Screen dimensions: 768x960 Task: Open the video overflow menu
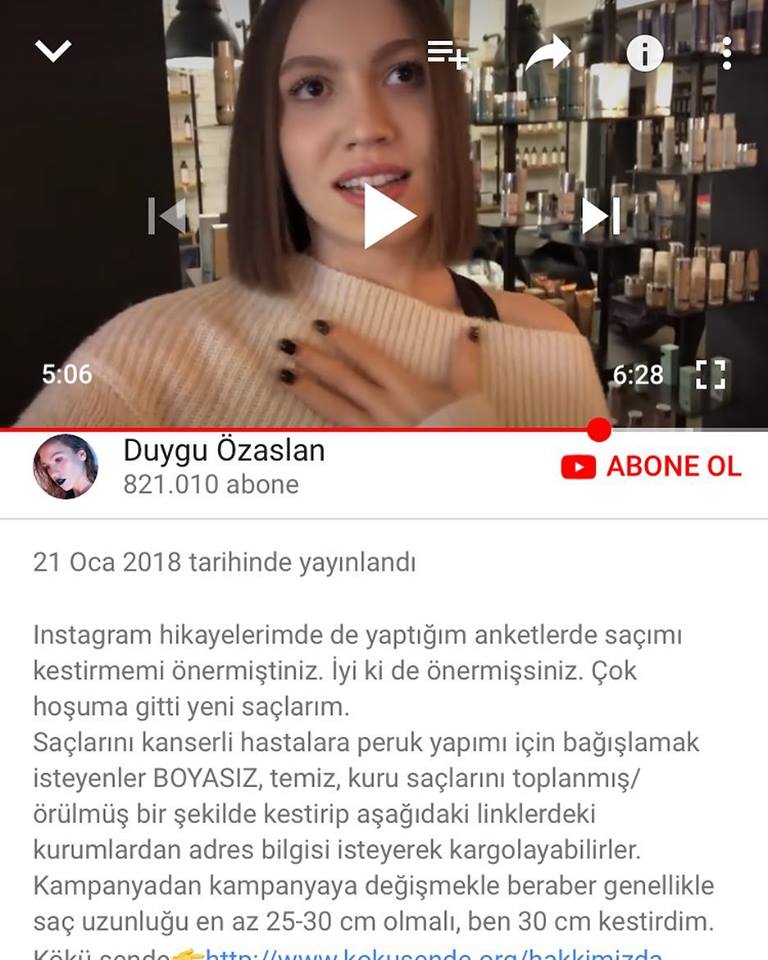point(727,53)
